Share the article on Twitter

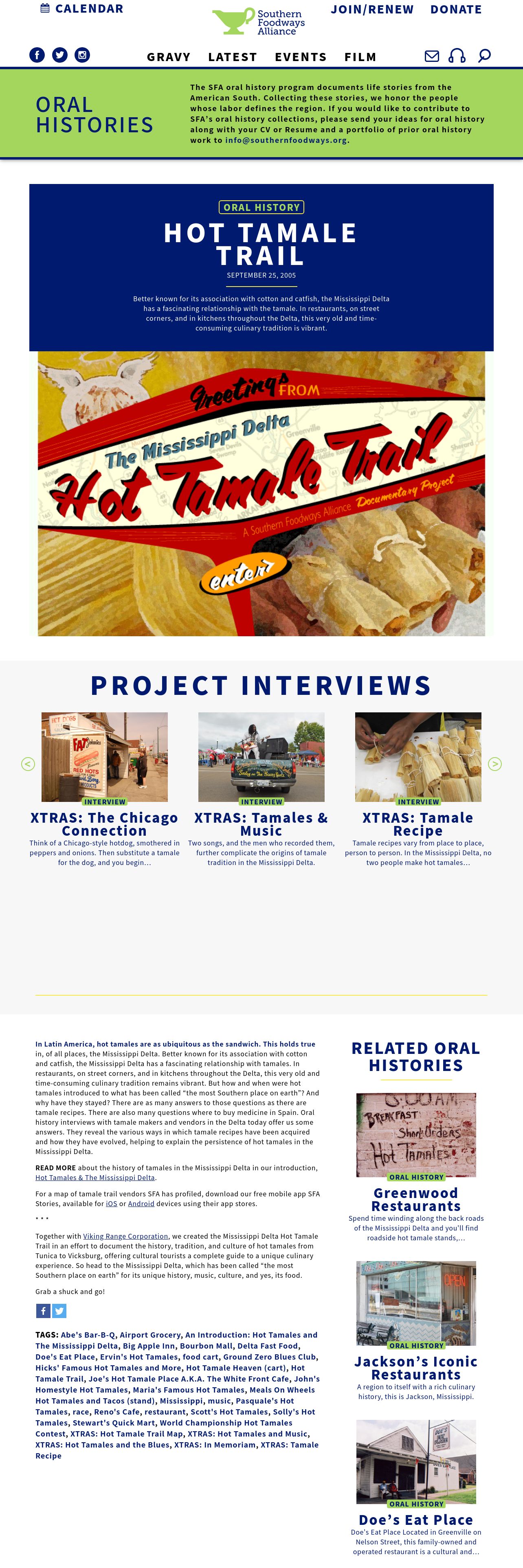pyautogui.click(x=59, y=1310)
